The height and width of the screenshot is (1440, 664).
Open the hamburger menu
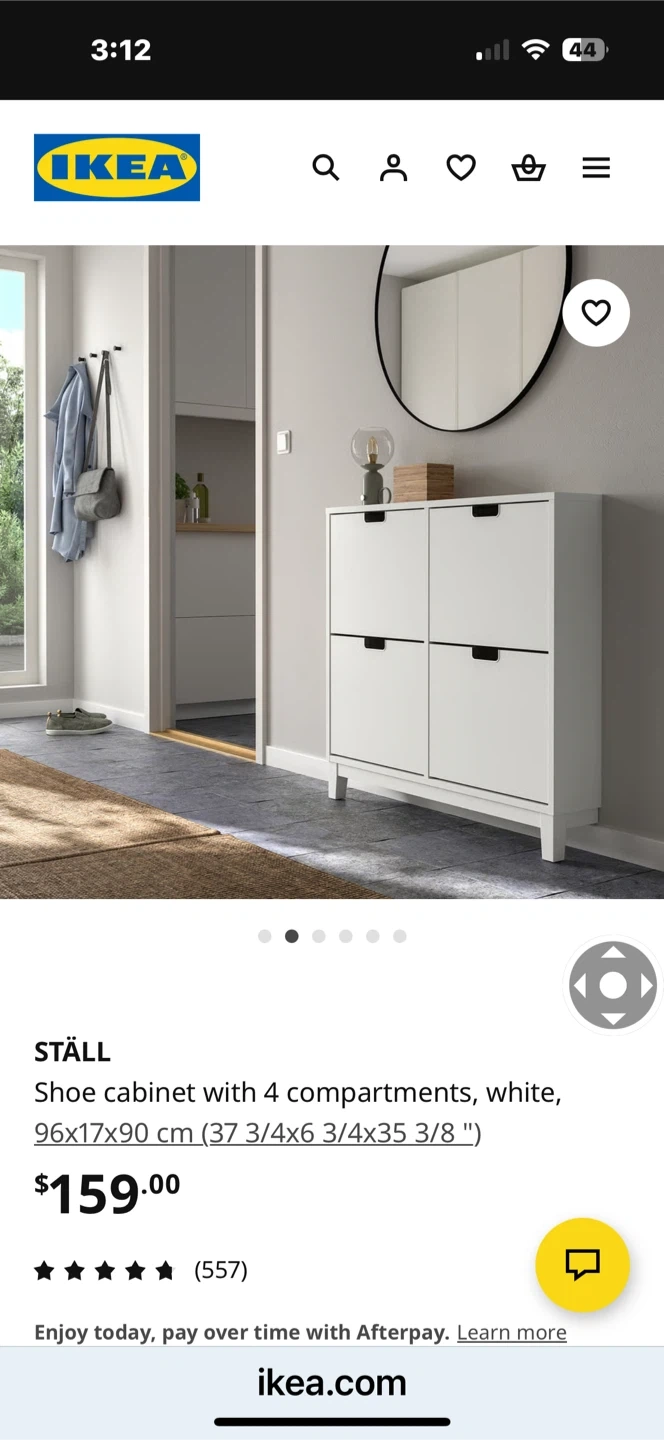596,167
